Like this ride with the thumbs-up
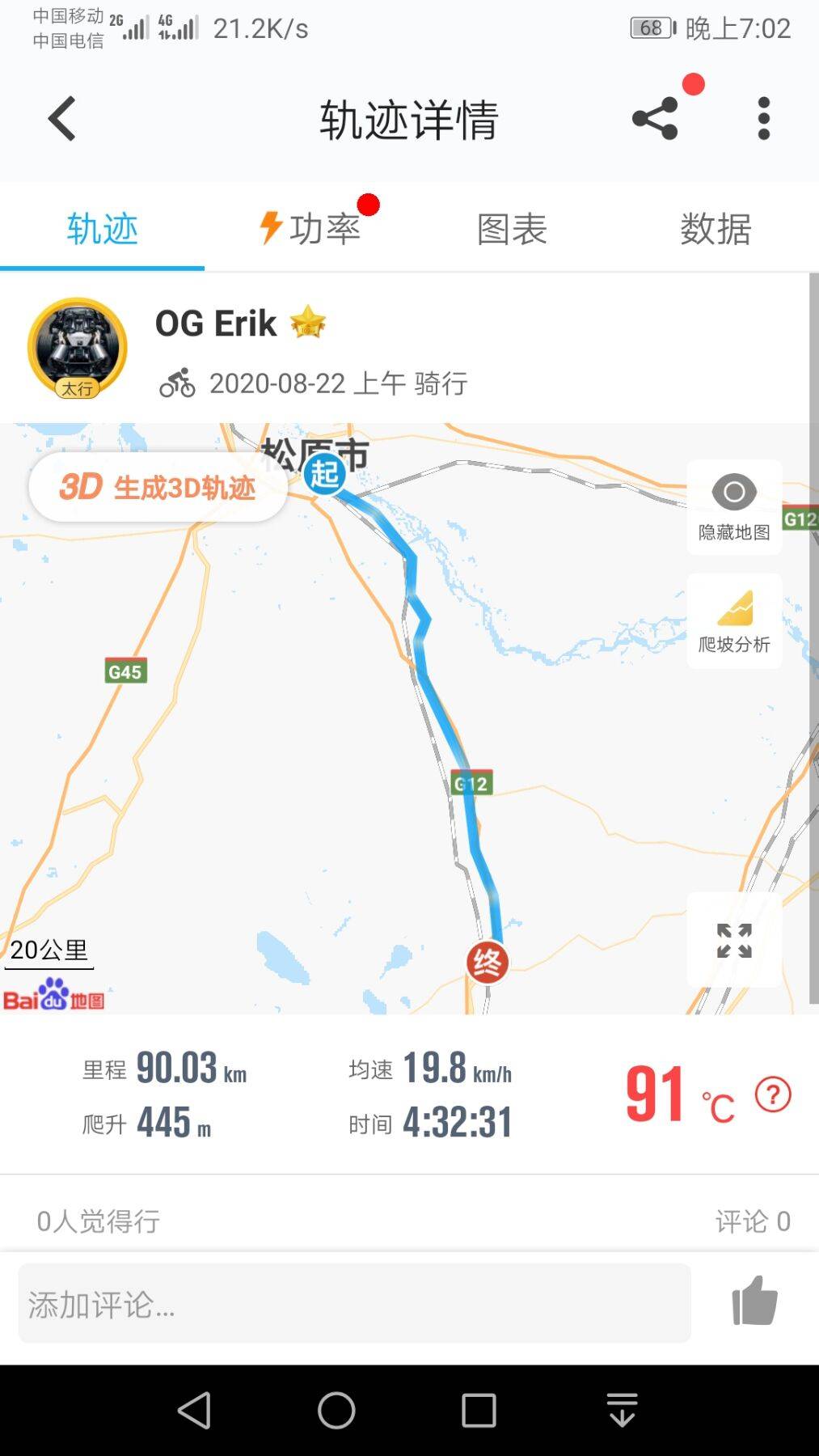819x1456 pixels. [x=754, y=1301]
